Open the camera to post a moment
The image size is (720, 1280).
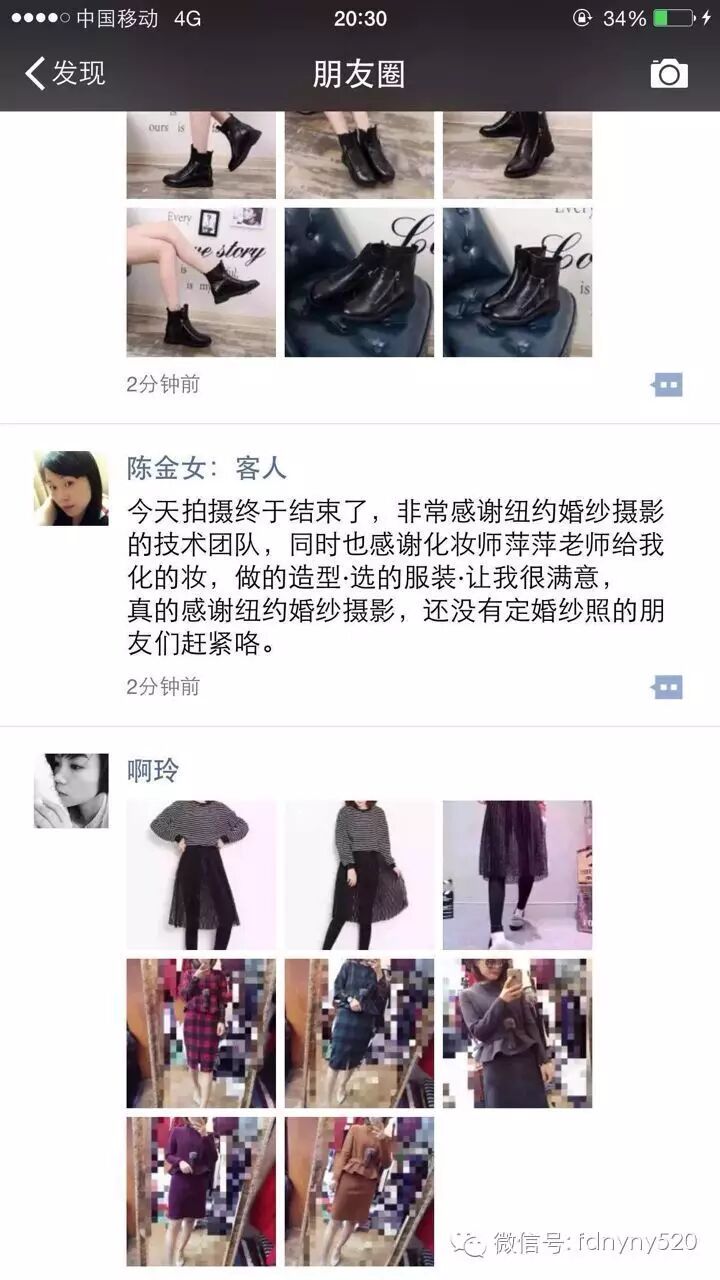(x=669, y=74)
